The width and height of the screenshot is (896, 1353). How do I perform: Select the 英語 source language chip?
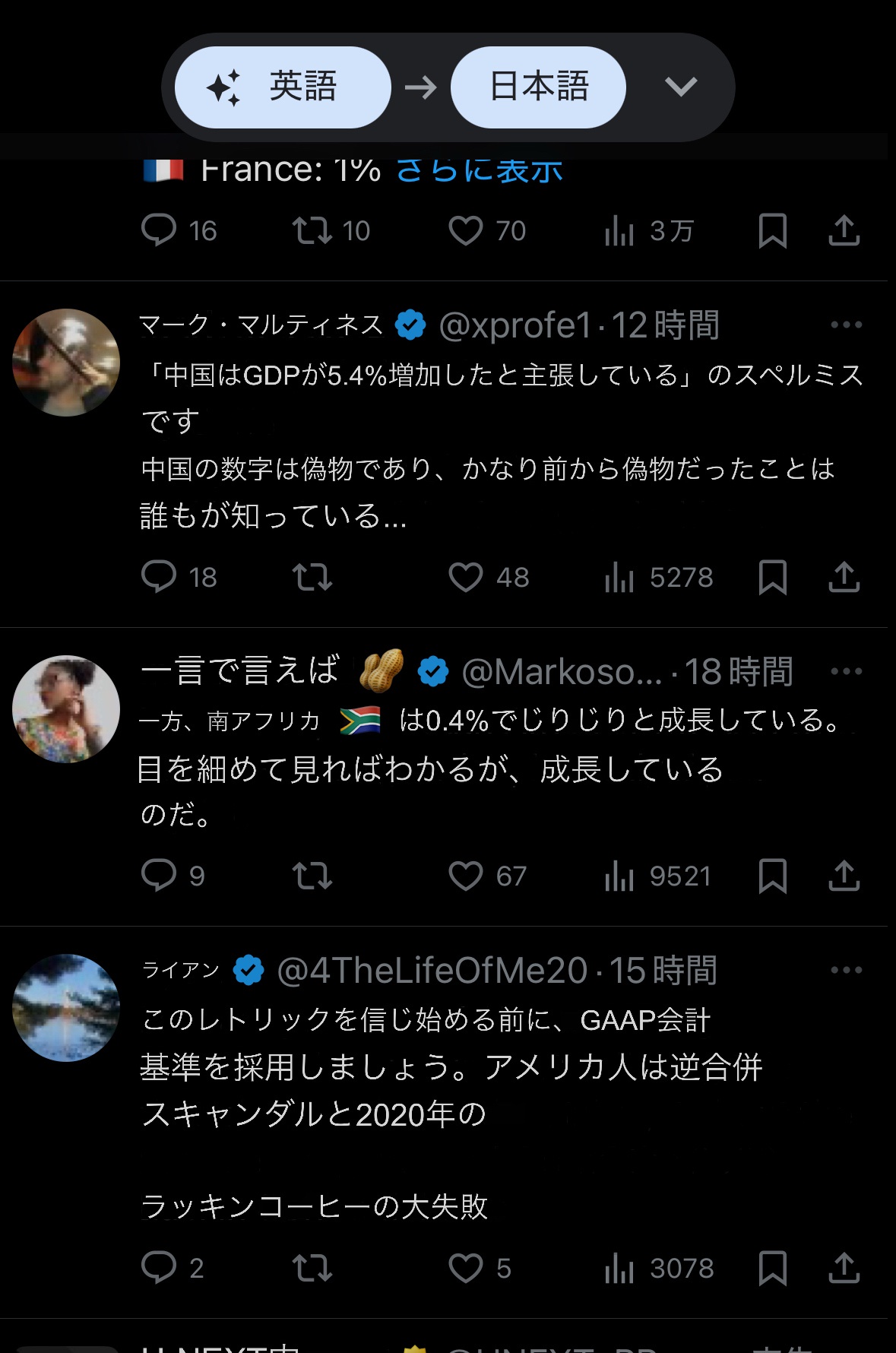click(x=283, y=87)
